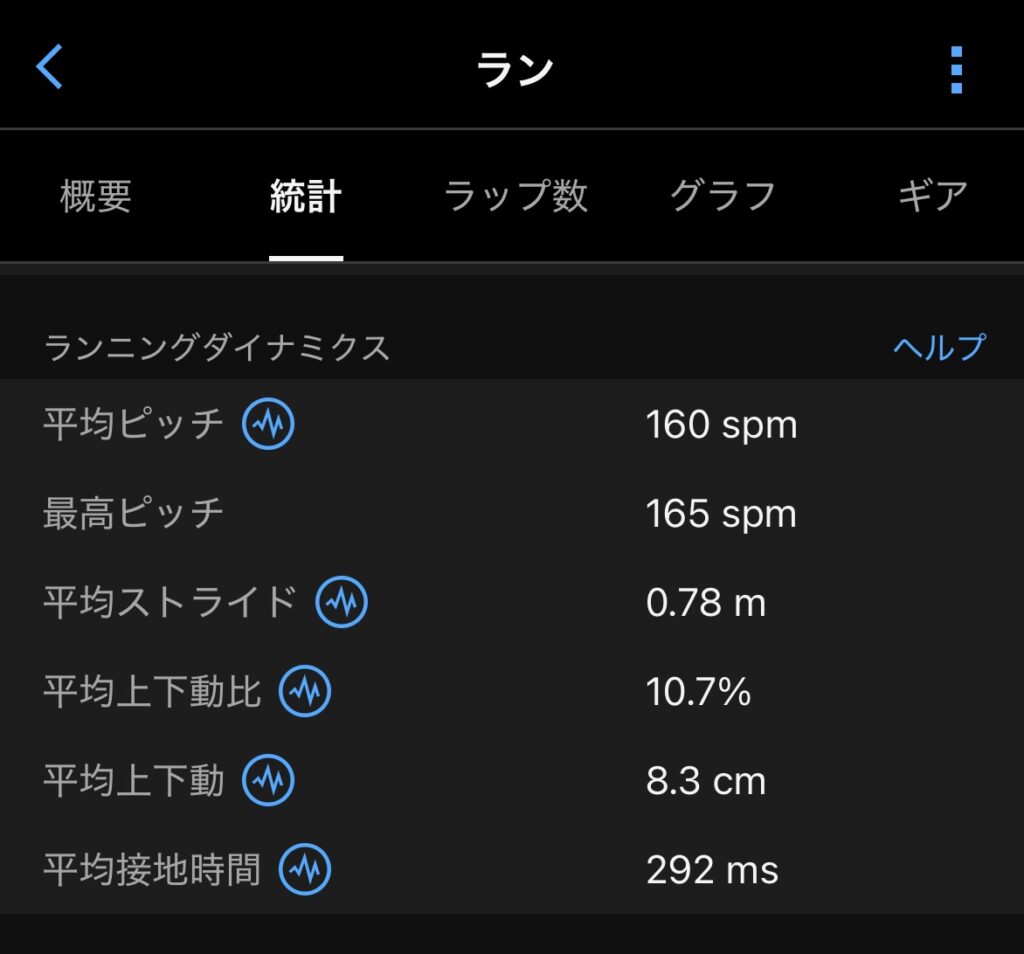
Task: Switch to the ラップ数 tab
Action: pyautogui.click(x=516, y=197)
